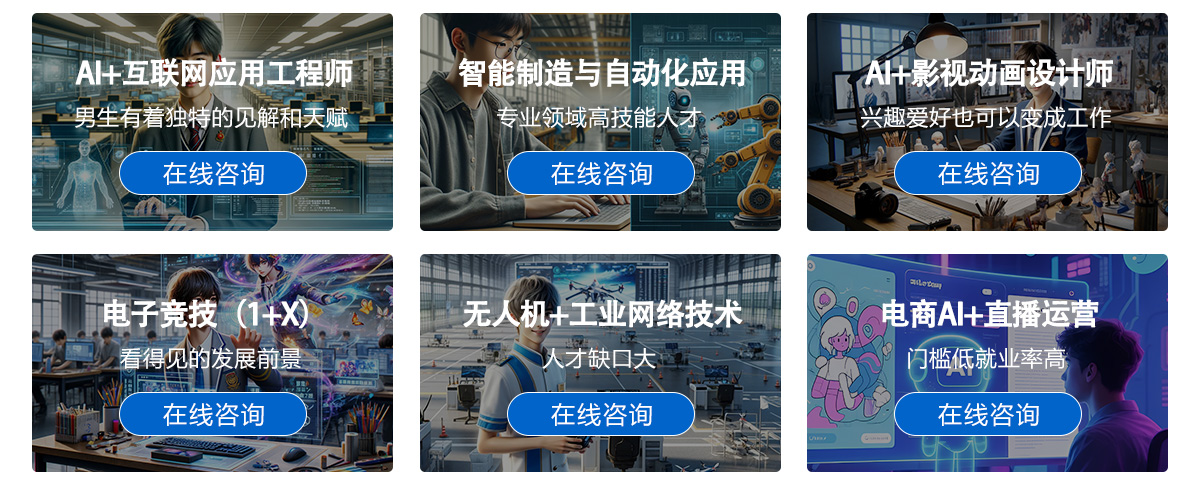Screen dimensions: 1200x487
Task: Tap 在线咨询 under AI+互联网应用工程师
Action: (213, 173)
